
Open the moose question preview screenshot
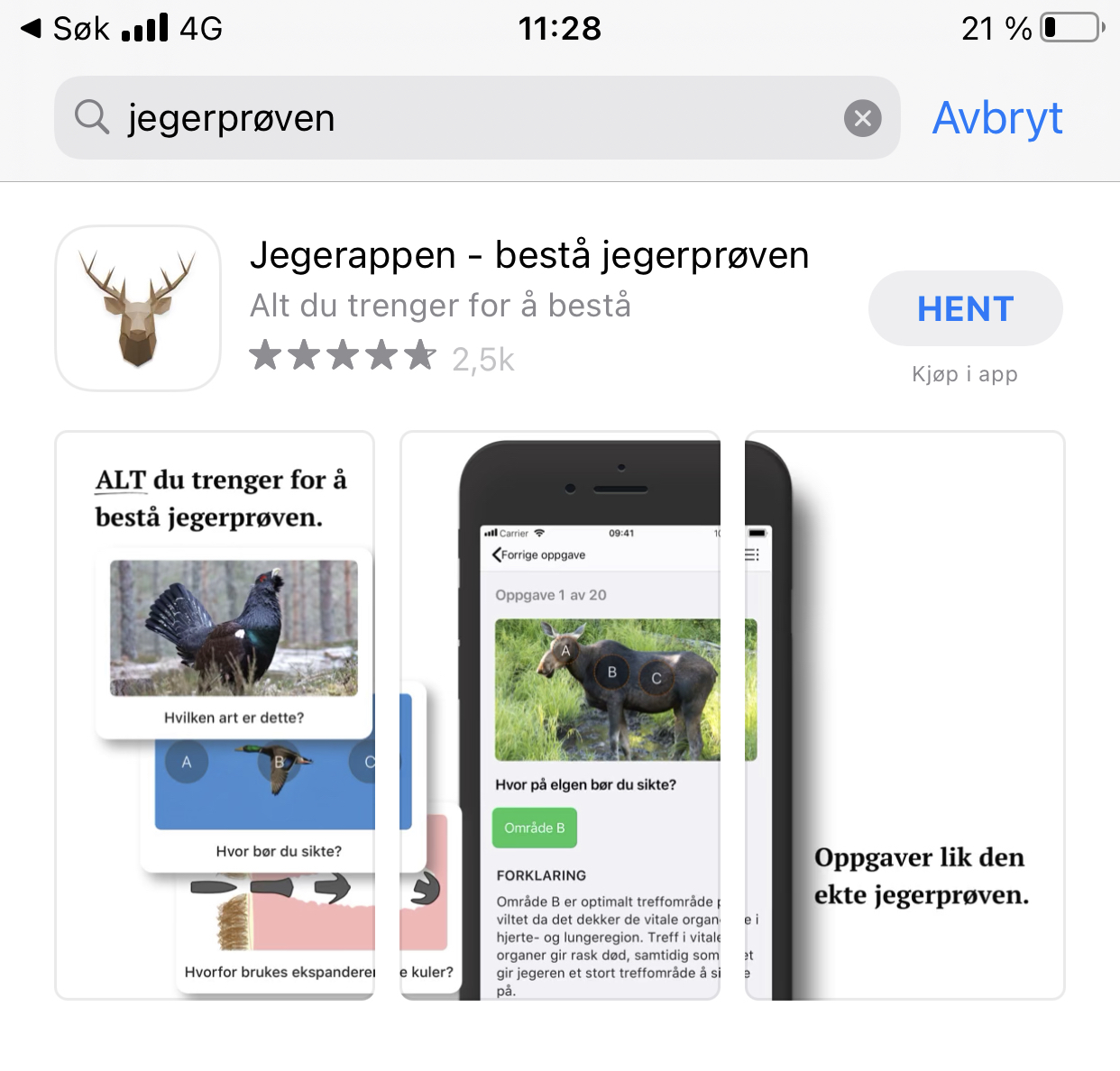click(560, 715)
